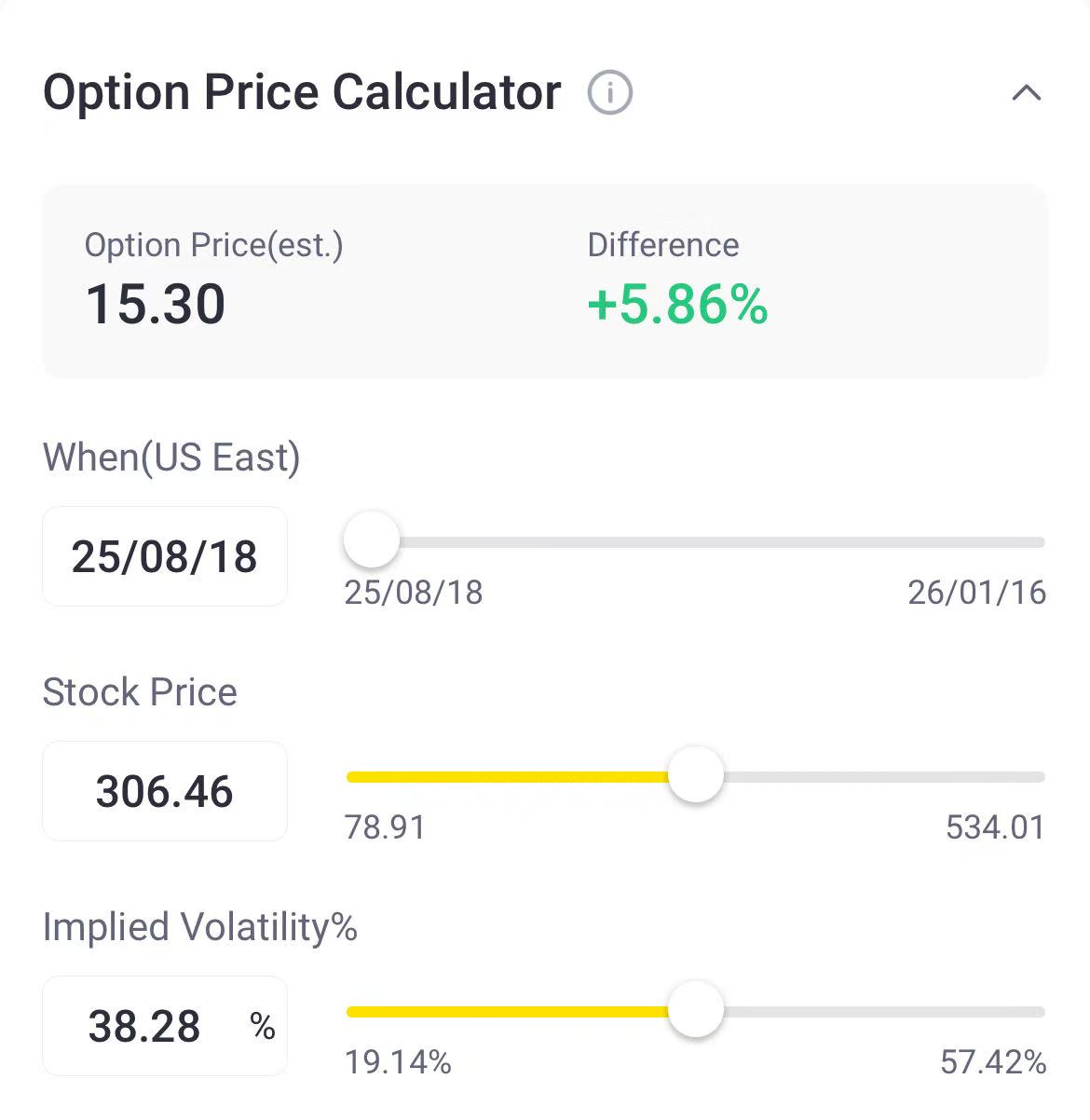Click the green Difference value +5.86%
Viewport: 1090px width, 1120px height.
point(675,304)
